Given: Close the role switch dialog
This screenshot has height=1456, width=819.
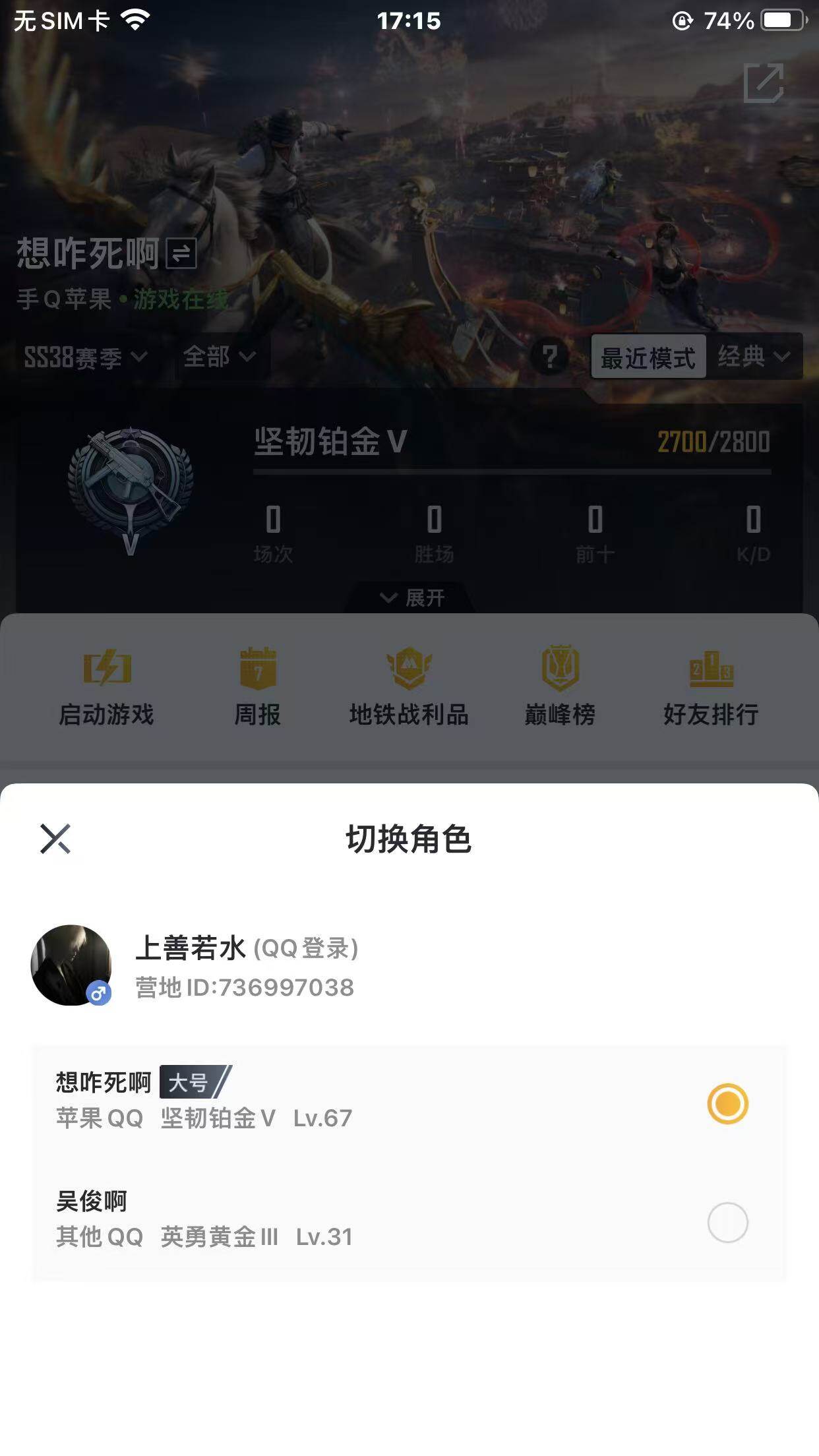Looking at the screenshot, I should (x=55, y=839).
